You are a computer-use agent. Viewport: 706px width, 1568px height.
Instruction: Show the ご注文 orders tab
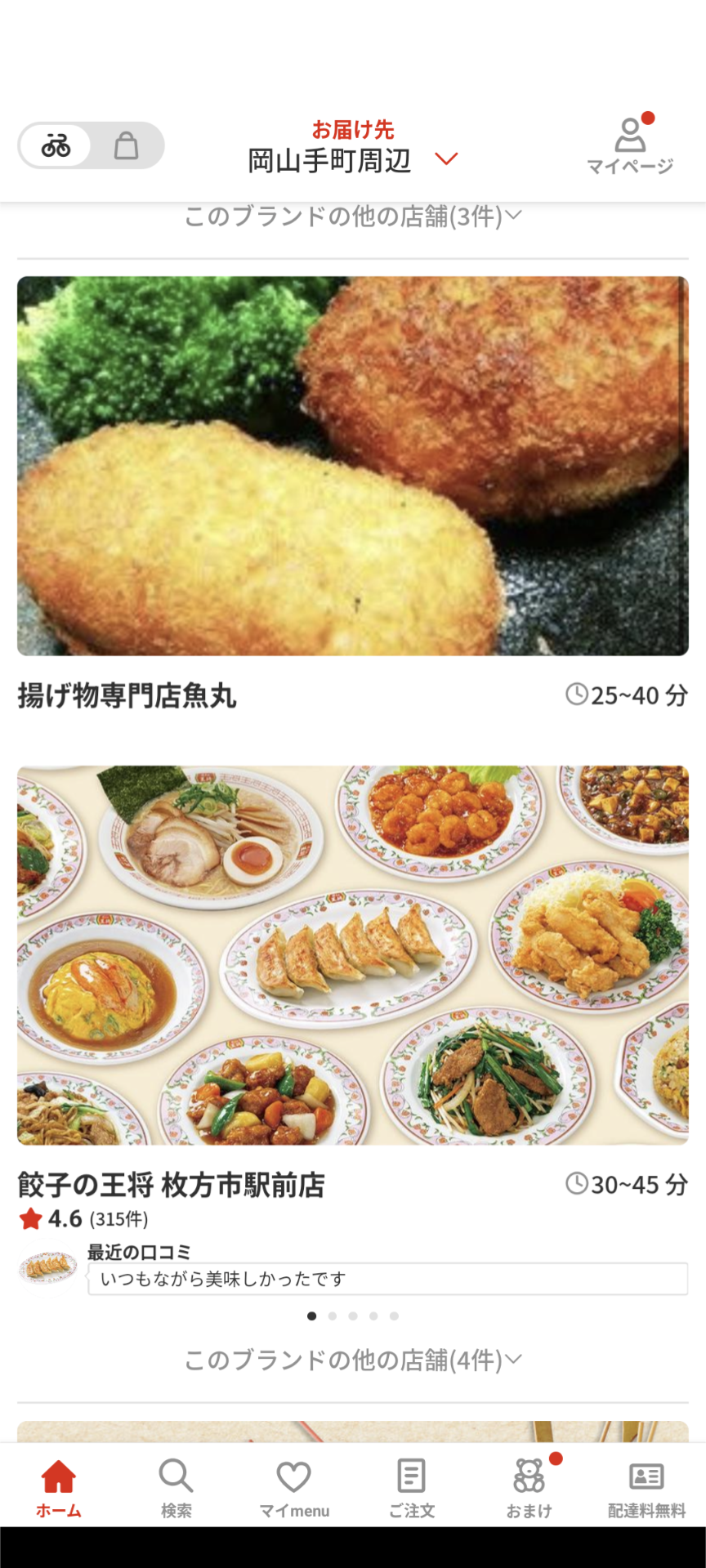(411, 1488)
